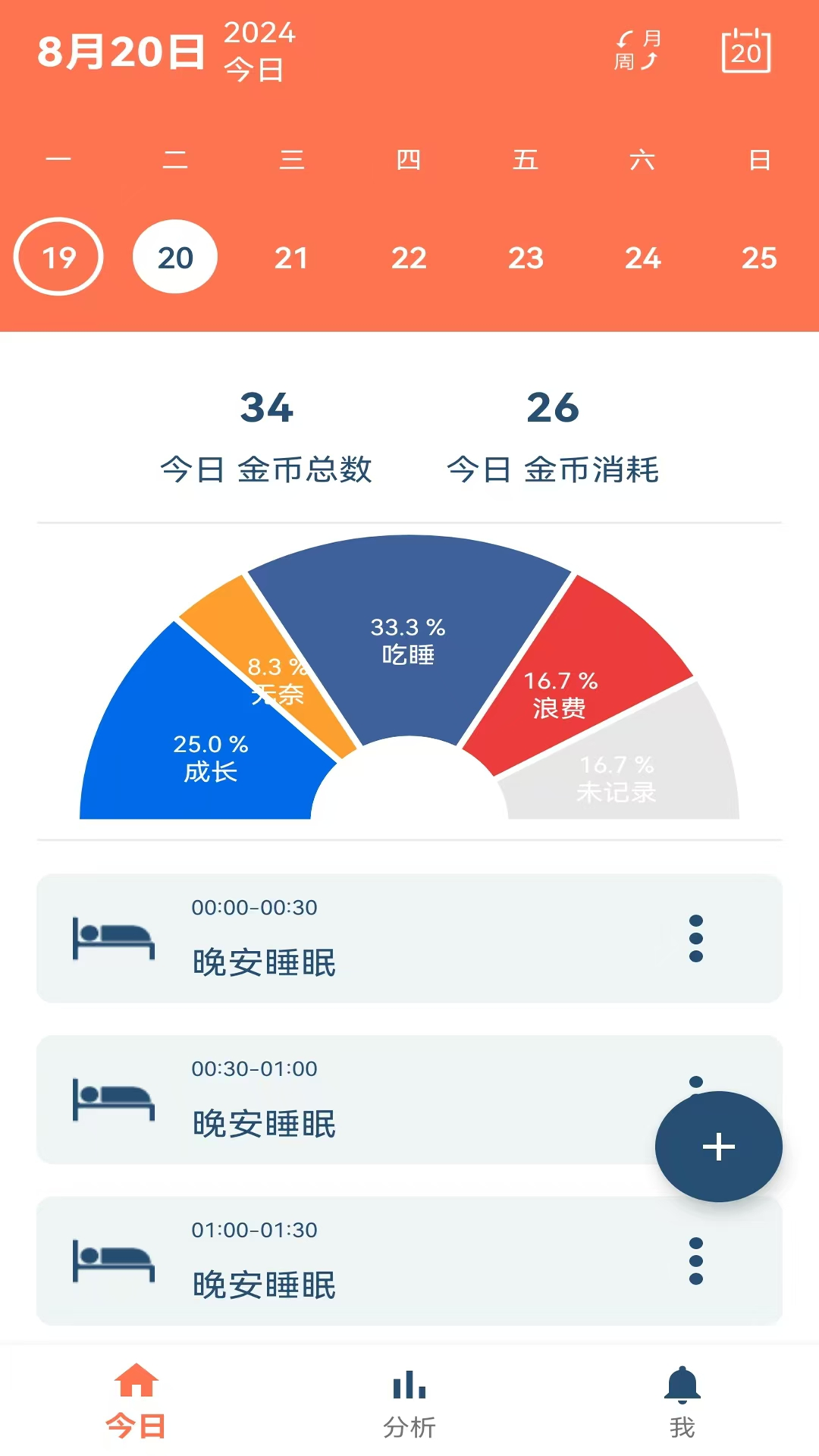Switch to the 分析 tab

pos(409,1403)
